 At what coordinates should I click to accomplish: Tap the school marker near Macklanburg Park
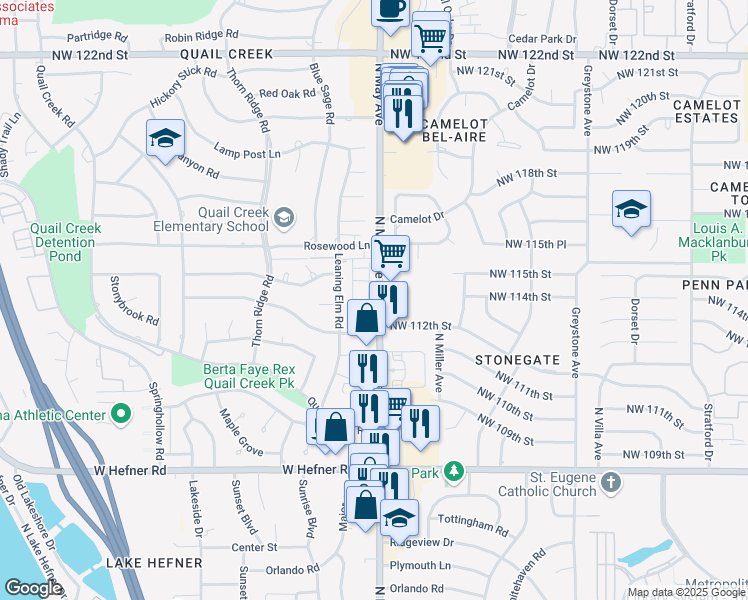click(631, 210)
